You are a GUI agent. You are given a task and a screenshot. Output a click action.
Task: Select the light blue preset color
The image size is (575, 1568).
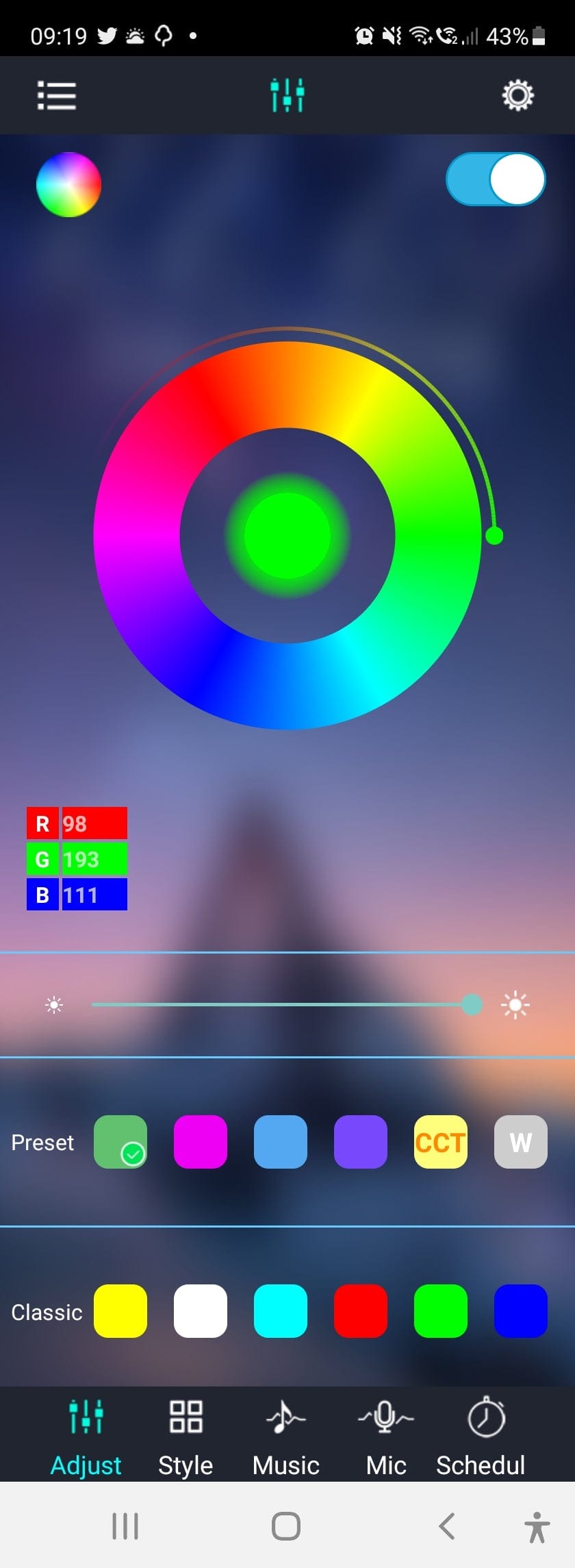280,1142
